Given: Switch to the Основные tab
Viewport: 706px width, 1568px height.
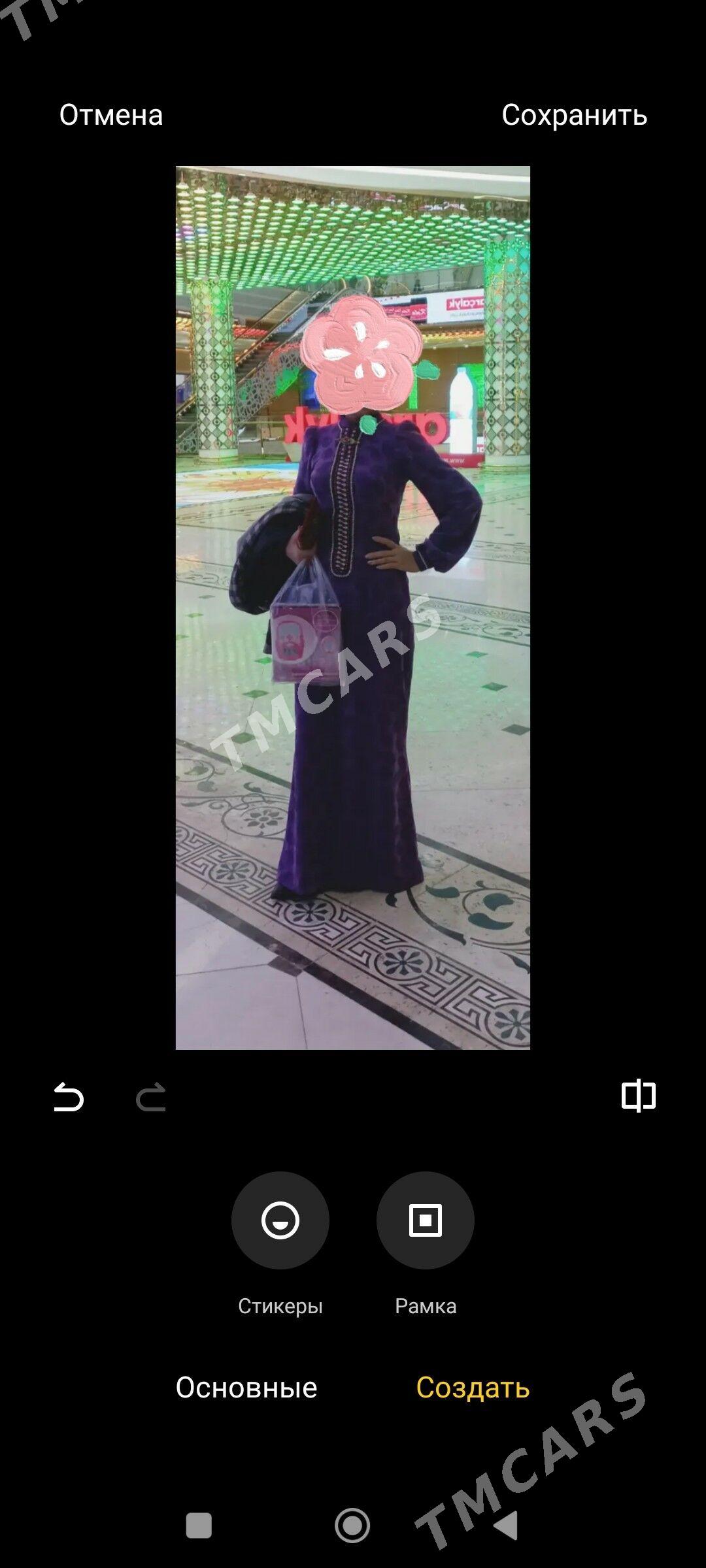Looking at the screenshot, I should click(246, 1387).
